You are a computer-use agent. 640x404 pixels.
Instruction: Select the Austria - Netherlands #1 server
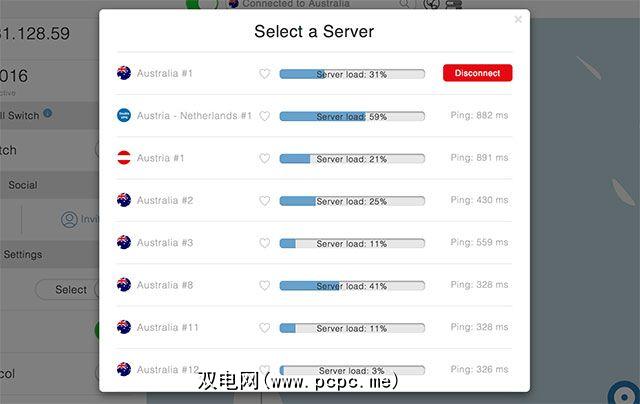click(194, 116)
